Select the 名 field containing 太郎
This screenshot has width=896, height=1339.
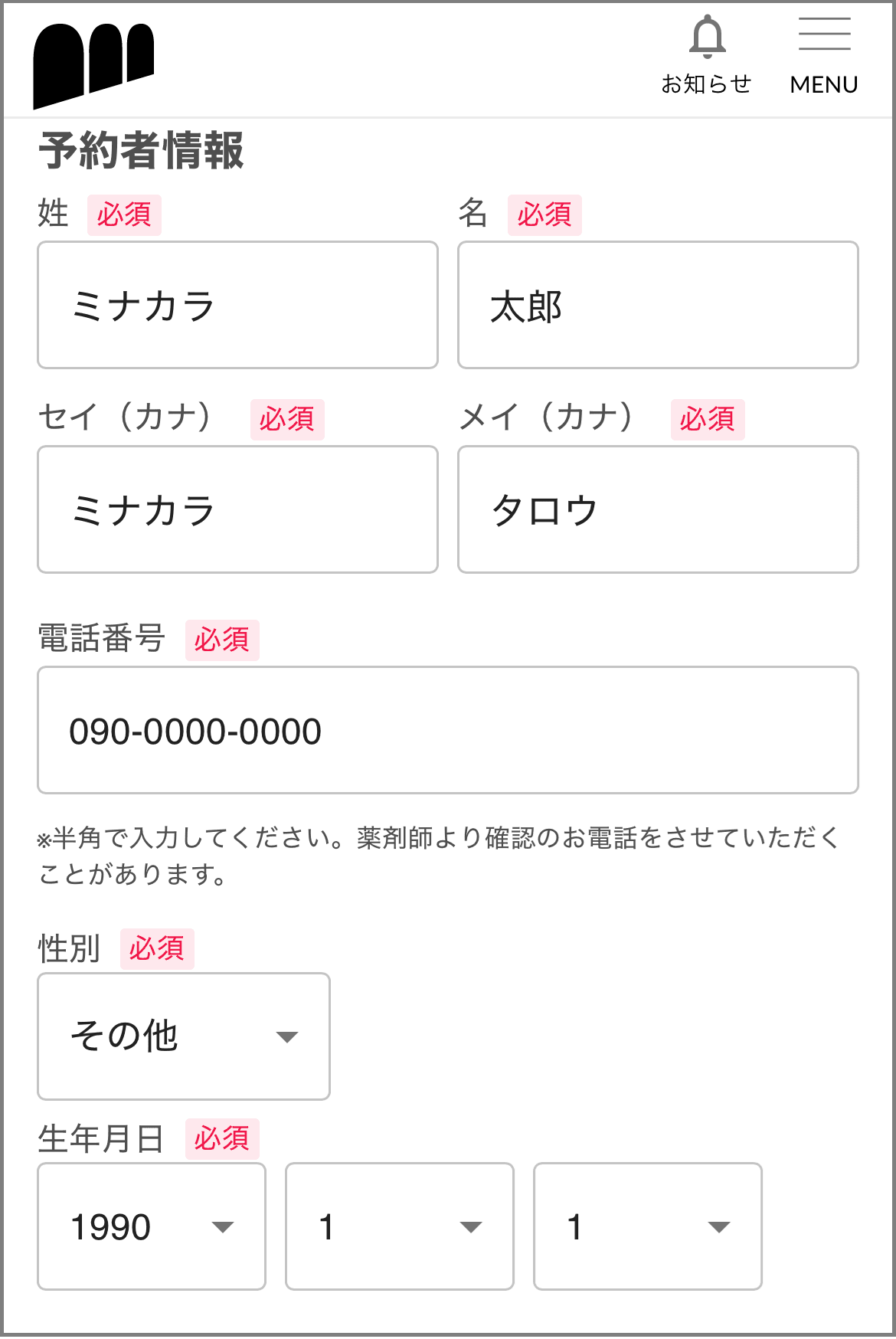click(657, 304)
